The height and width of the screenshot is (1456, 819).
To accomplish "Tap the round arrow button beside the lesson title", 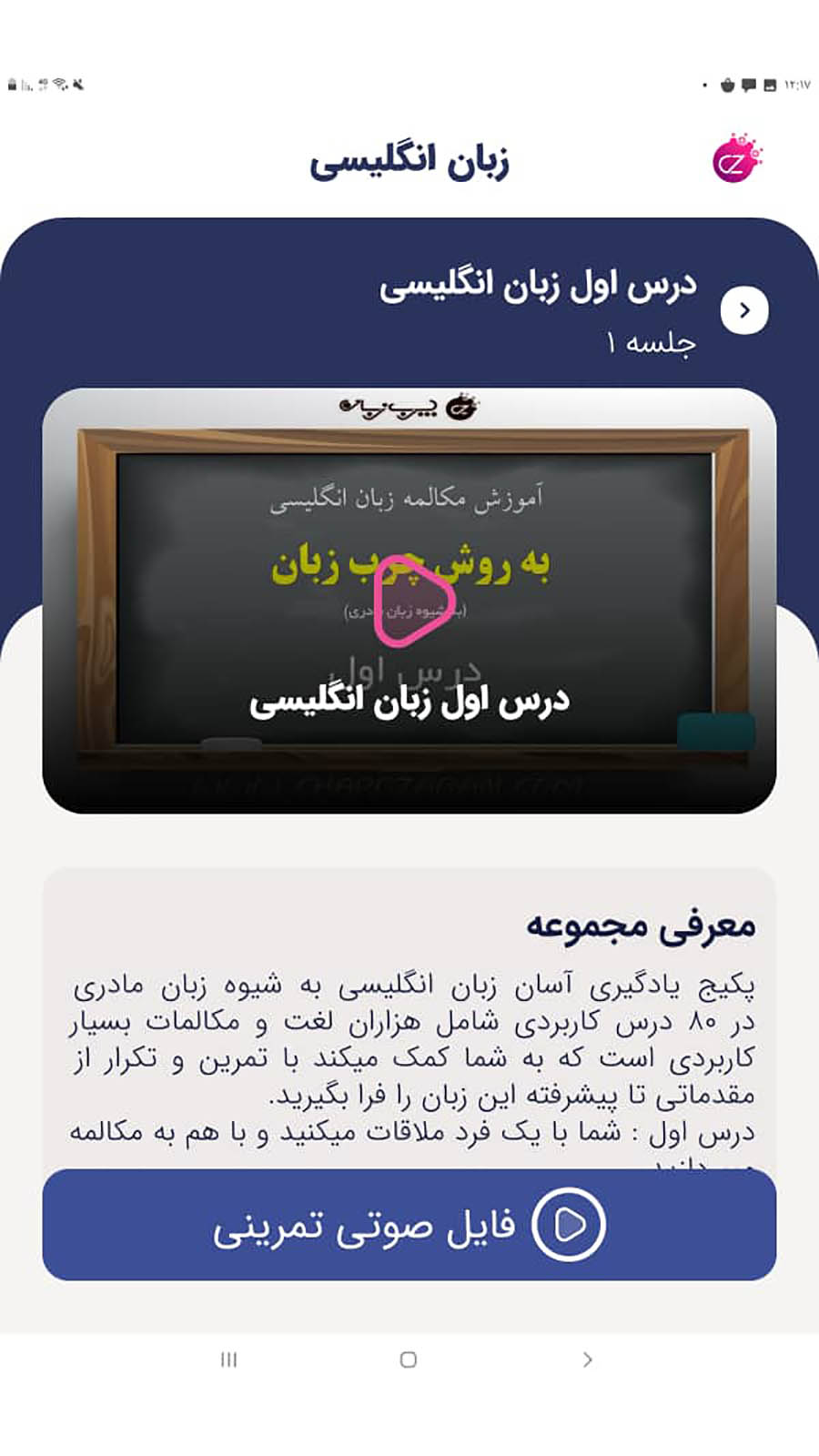I will pyautogui.click(x=744, y=310).
